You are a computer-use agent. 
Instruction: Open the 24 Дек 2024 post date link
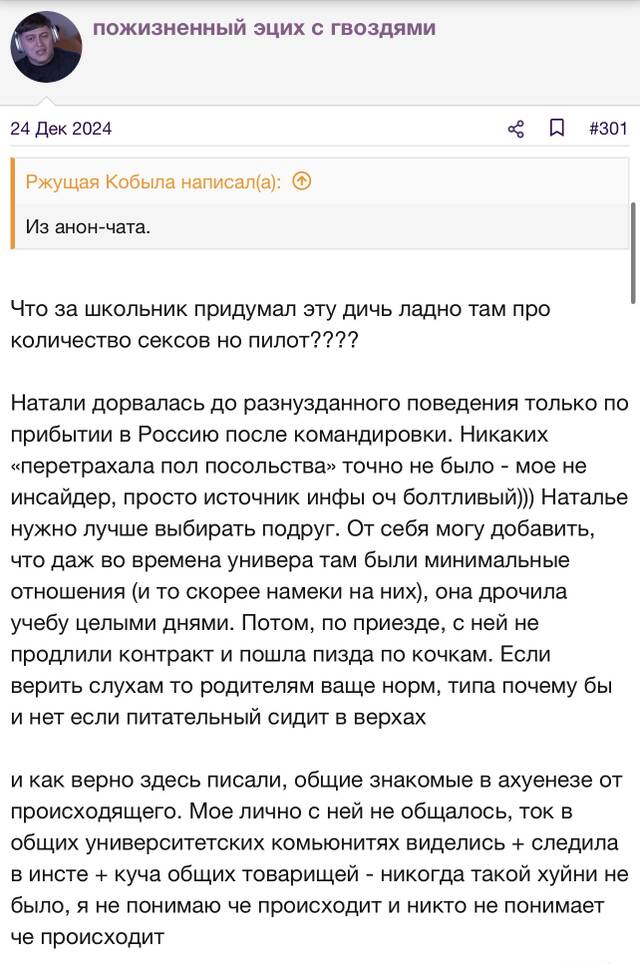[x=61, y=128]
